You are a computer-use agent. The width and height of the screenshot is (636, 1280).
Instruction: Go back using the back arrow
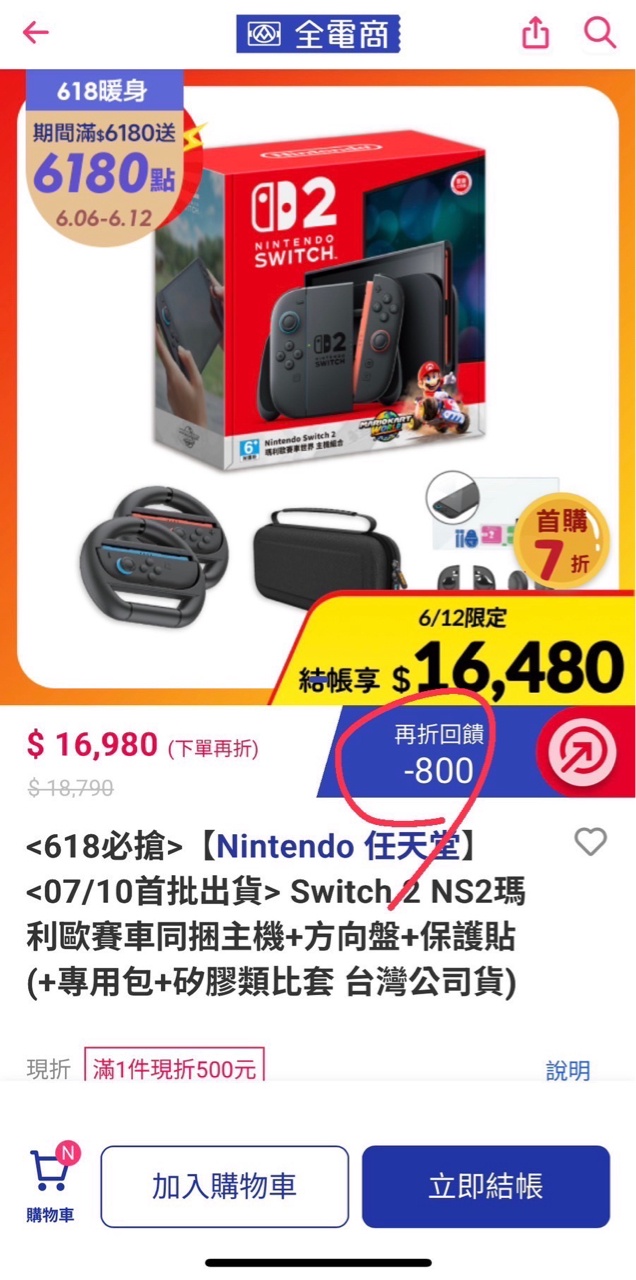pos(36,33)
